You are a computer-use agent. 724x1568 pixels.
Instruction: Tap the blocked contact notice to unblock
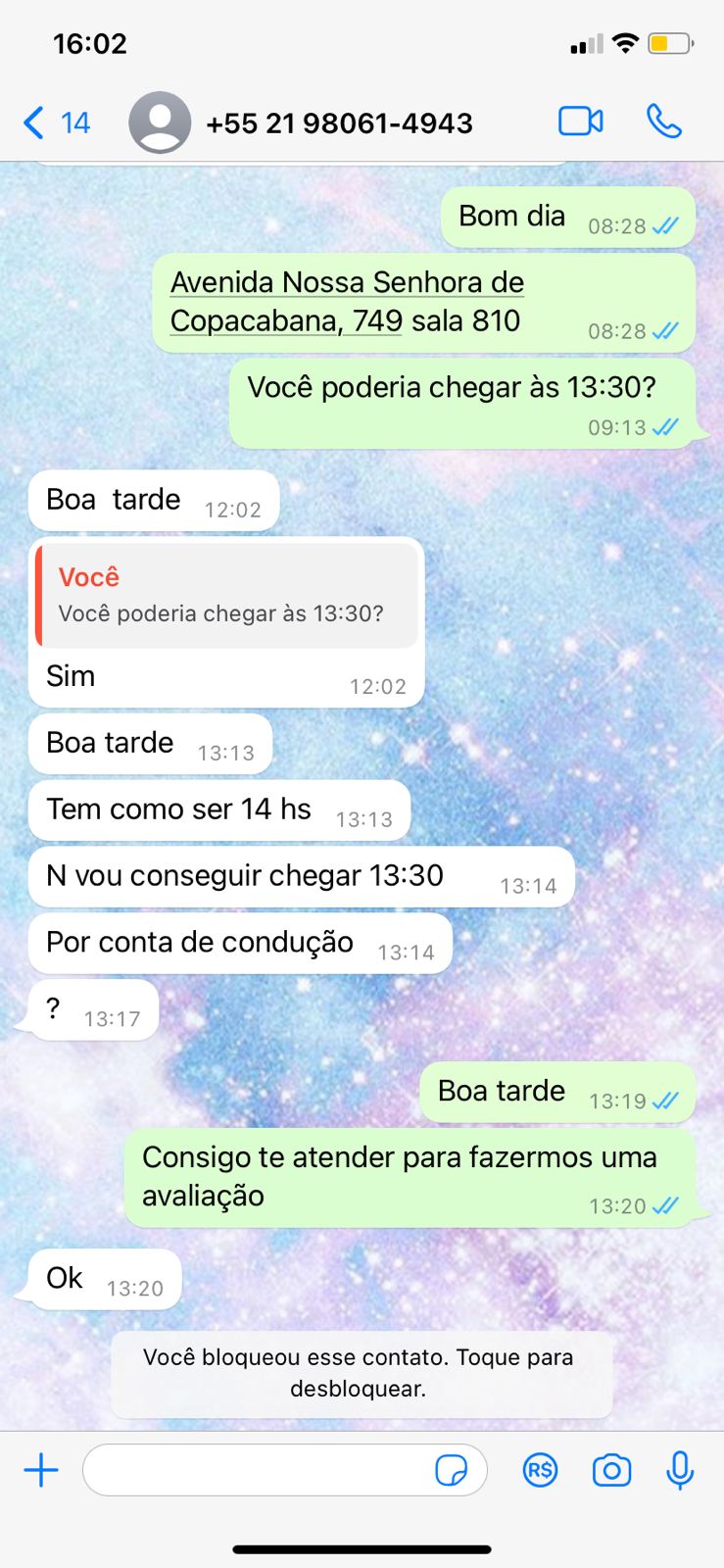coord(362,1373)
